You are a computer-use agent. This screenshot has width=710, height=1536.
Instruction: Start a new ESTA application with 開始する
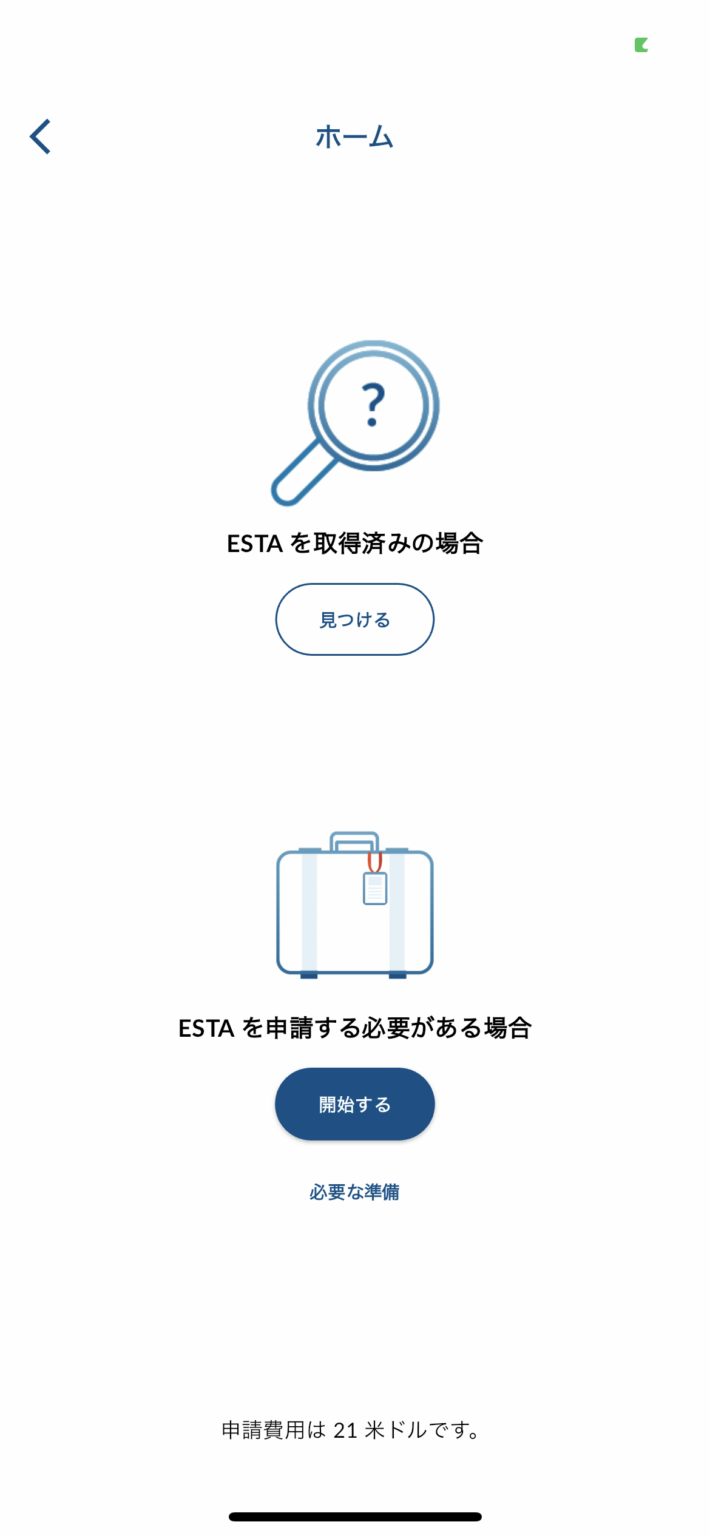tap(355, 1104)
